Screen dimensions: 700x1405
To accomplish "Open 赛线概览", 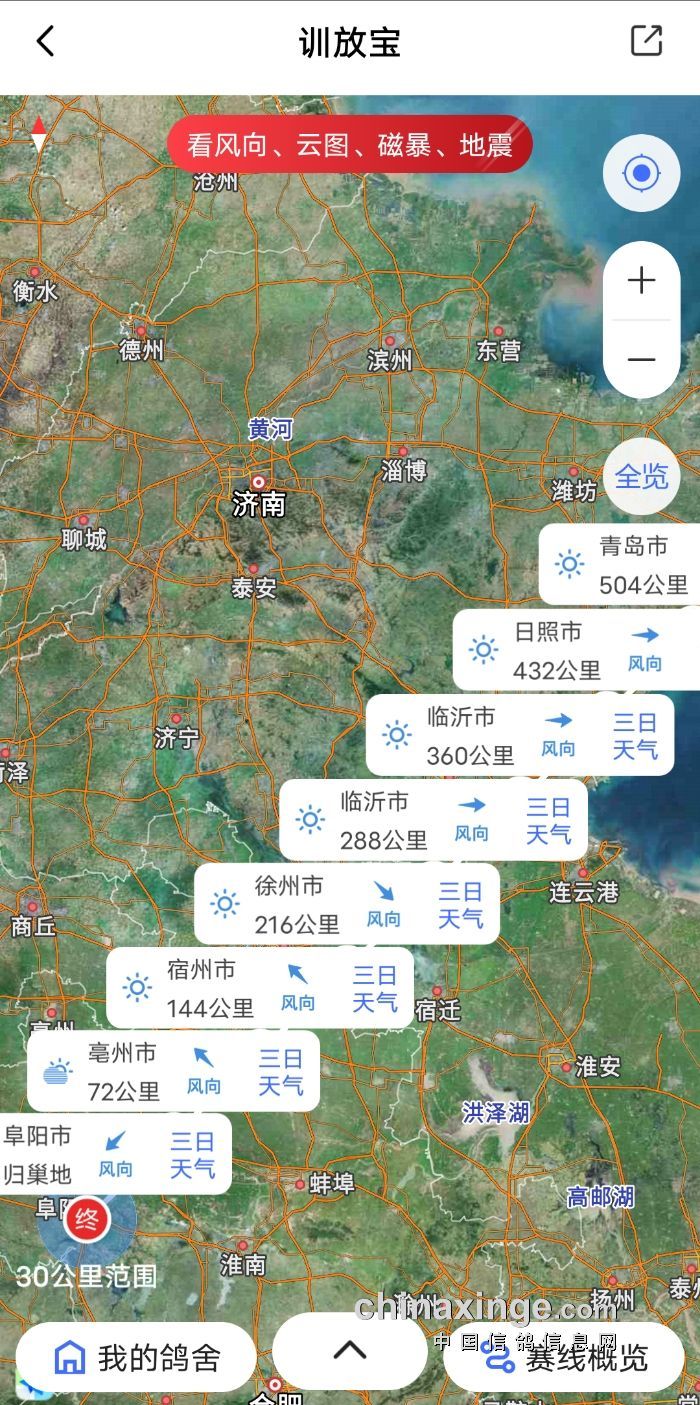I will [x=565, y=1358].
